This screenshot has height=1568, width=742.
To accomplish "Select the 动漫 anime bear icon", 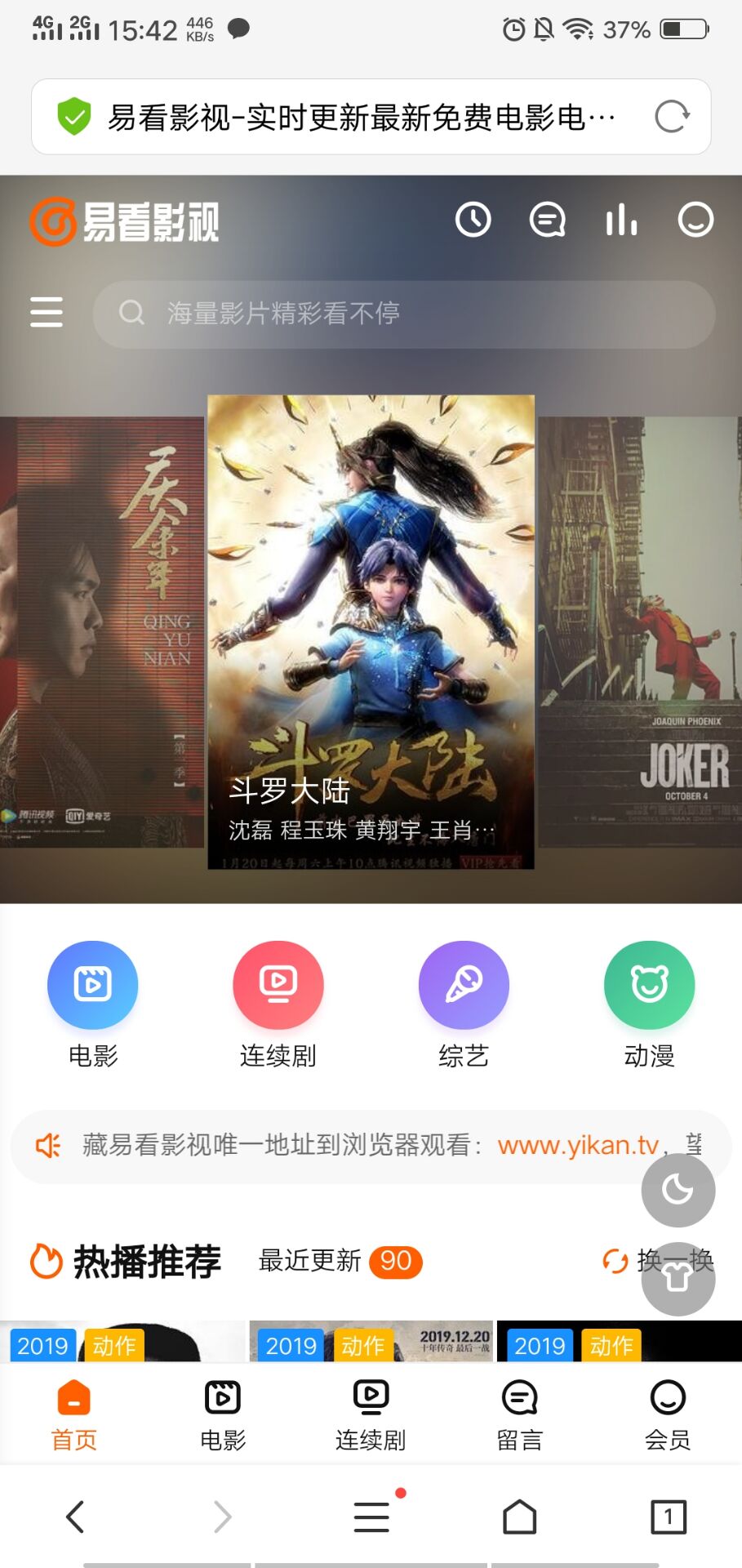I will click(x=649, y=985).
